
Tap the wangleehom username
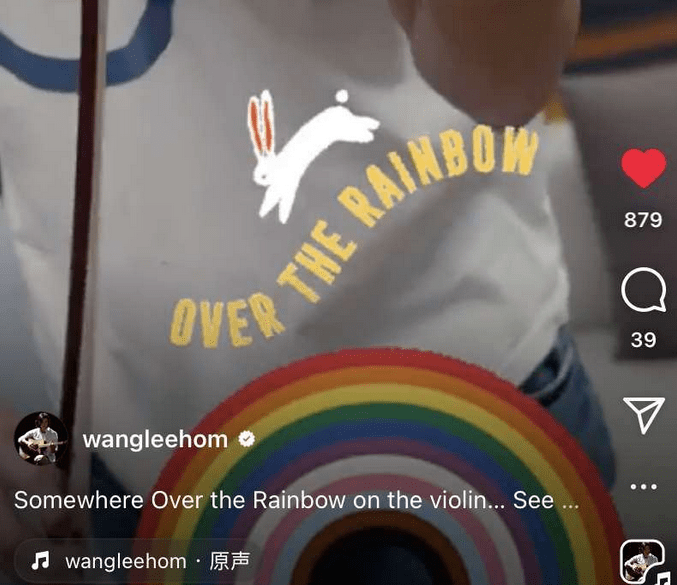pyautogui.click(x=155, y=440)
